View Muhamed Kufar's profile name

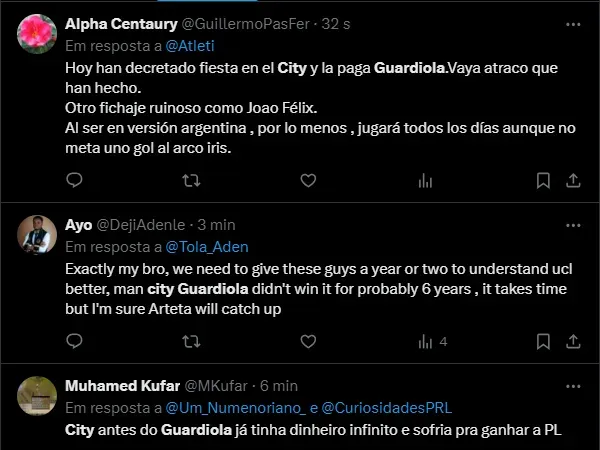pos(122,385)
